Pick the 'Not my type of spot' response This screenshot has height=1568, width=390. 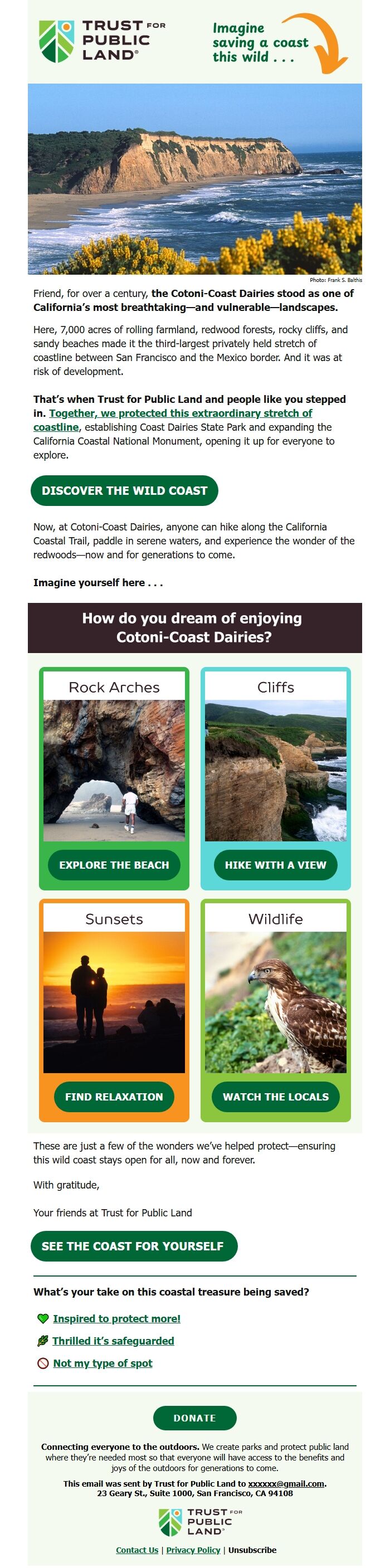(102, 1364)
